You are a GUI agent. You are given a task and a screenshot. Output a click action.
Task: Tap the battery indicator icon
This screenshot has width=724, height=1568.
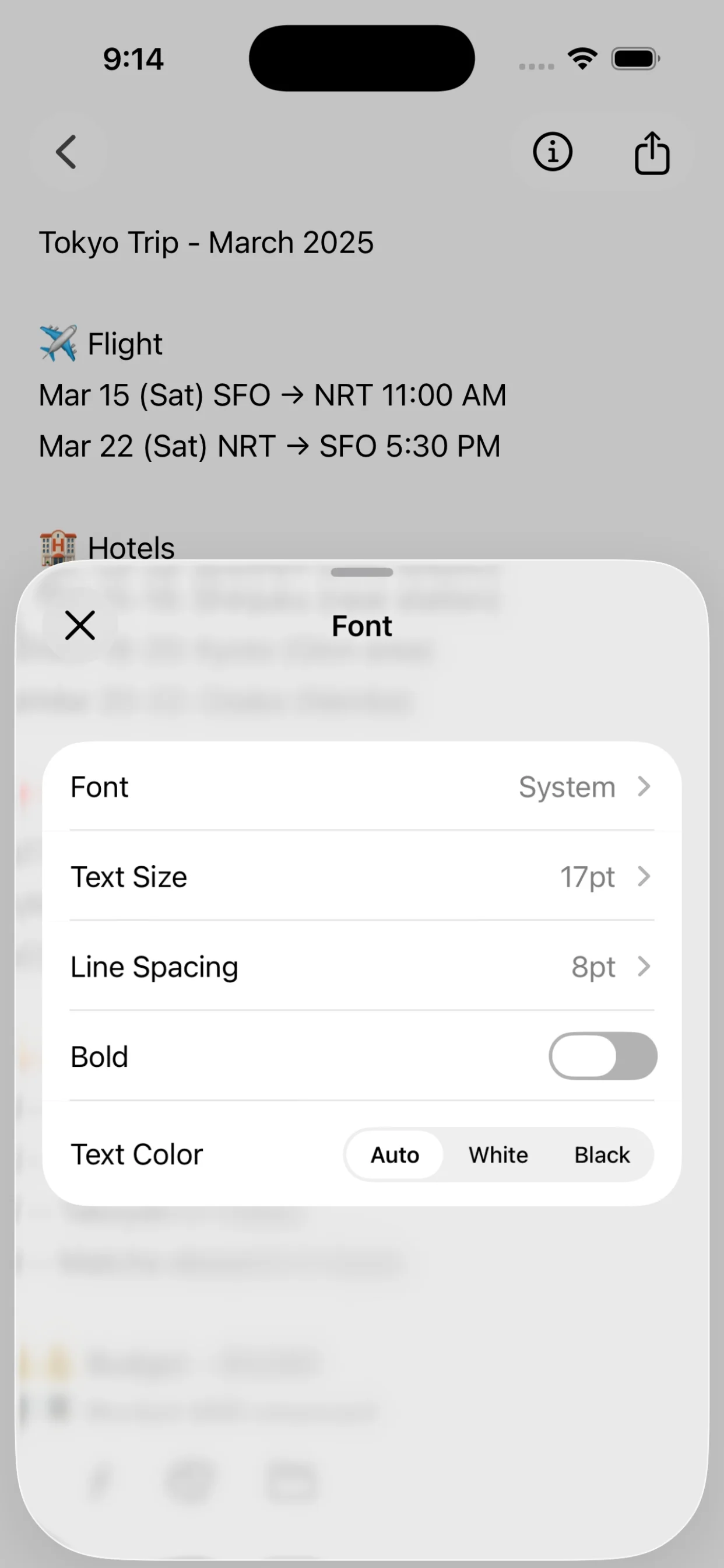(634, 58)
